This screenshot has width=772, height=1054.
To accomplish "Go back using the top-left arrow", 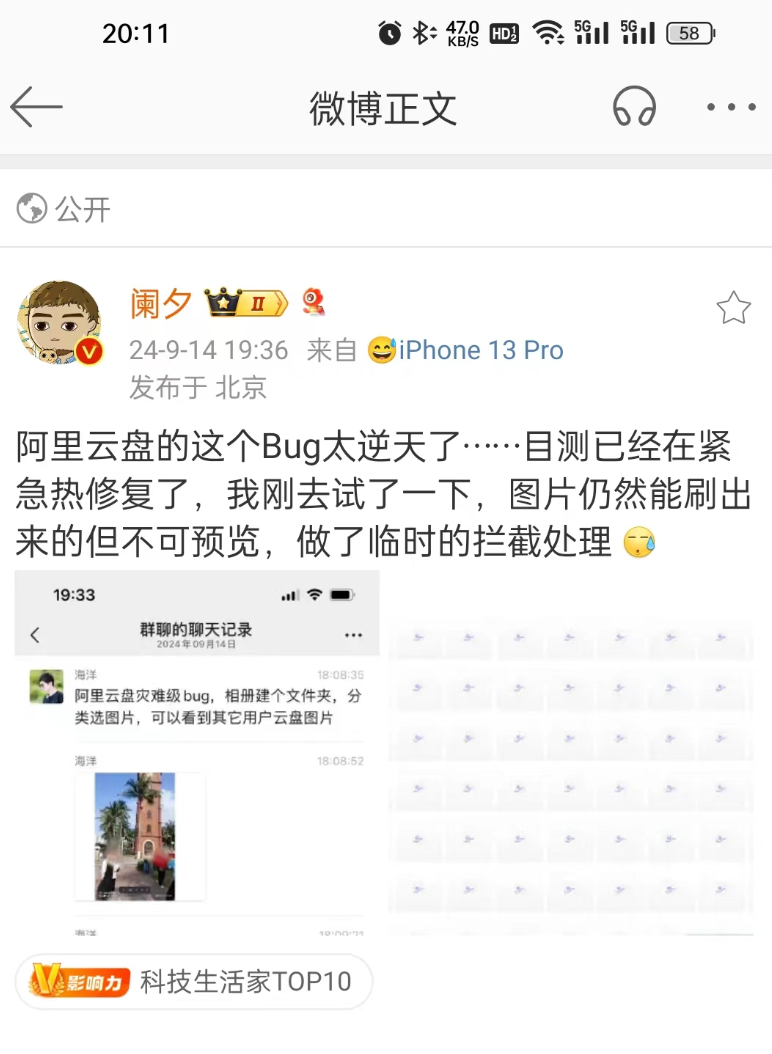I will point(37,107).
